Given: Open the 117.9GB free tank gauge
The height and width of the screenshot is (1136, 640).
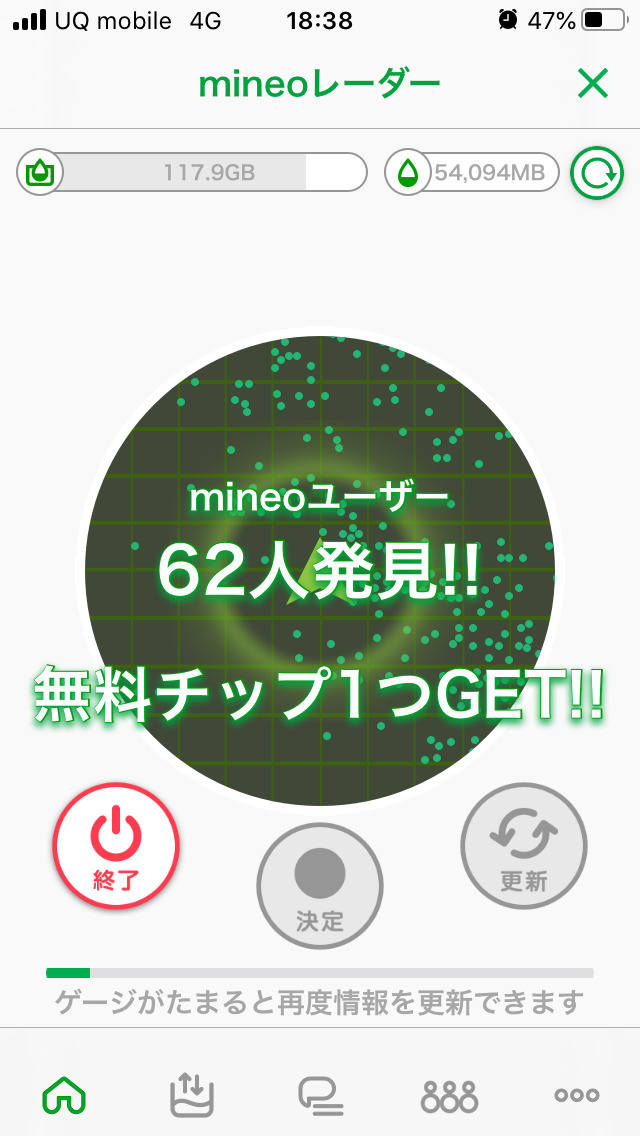Looking at the screenshot, I should 193,173.
